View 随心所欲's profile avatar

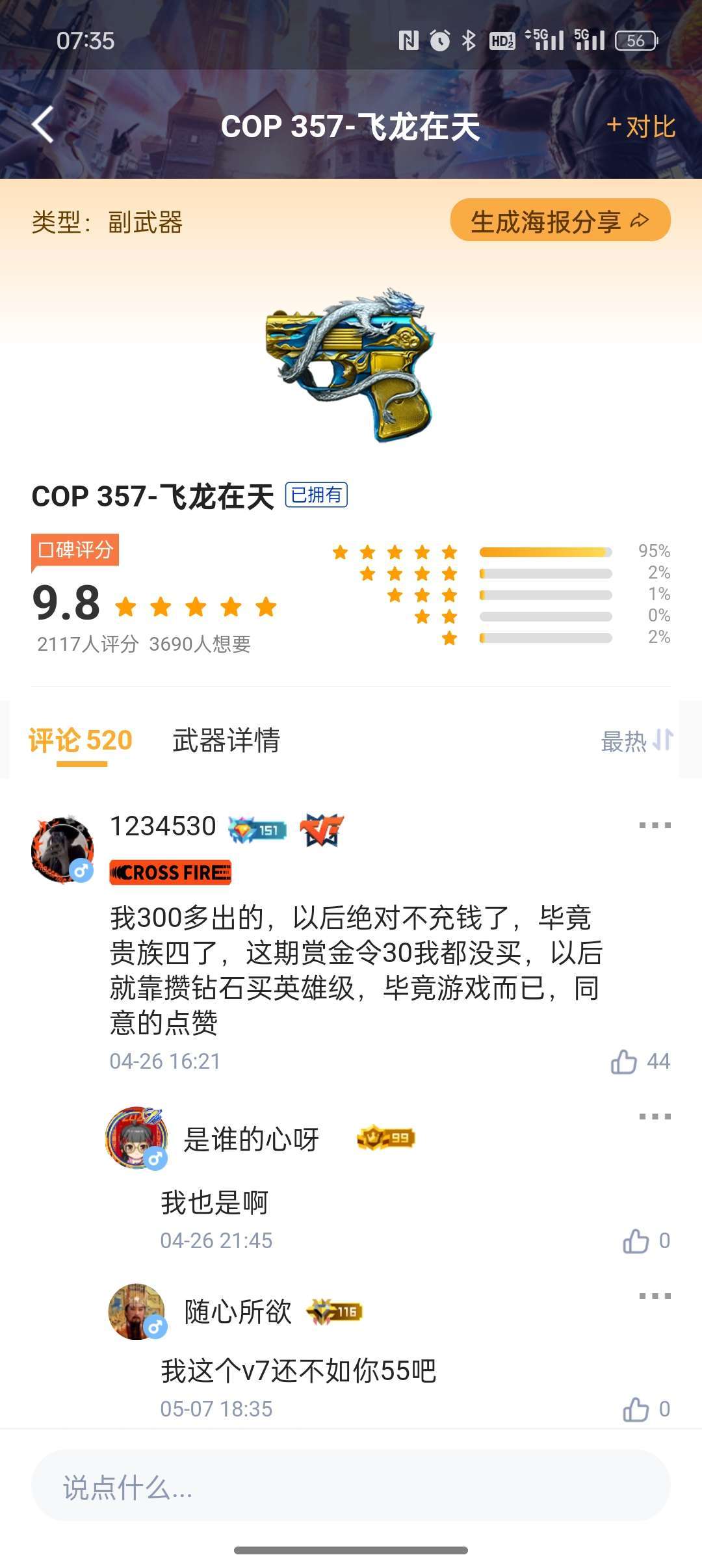(136, 1311)
